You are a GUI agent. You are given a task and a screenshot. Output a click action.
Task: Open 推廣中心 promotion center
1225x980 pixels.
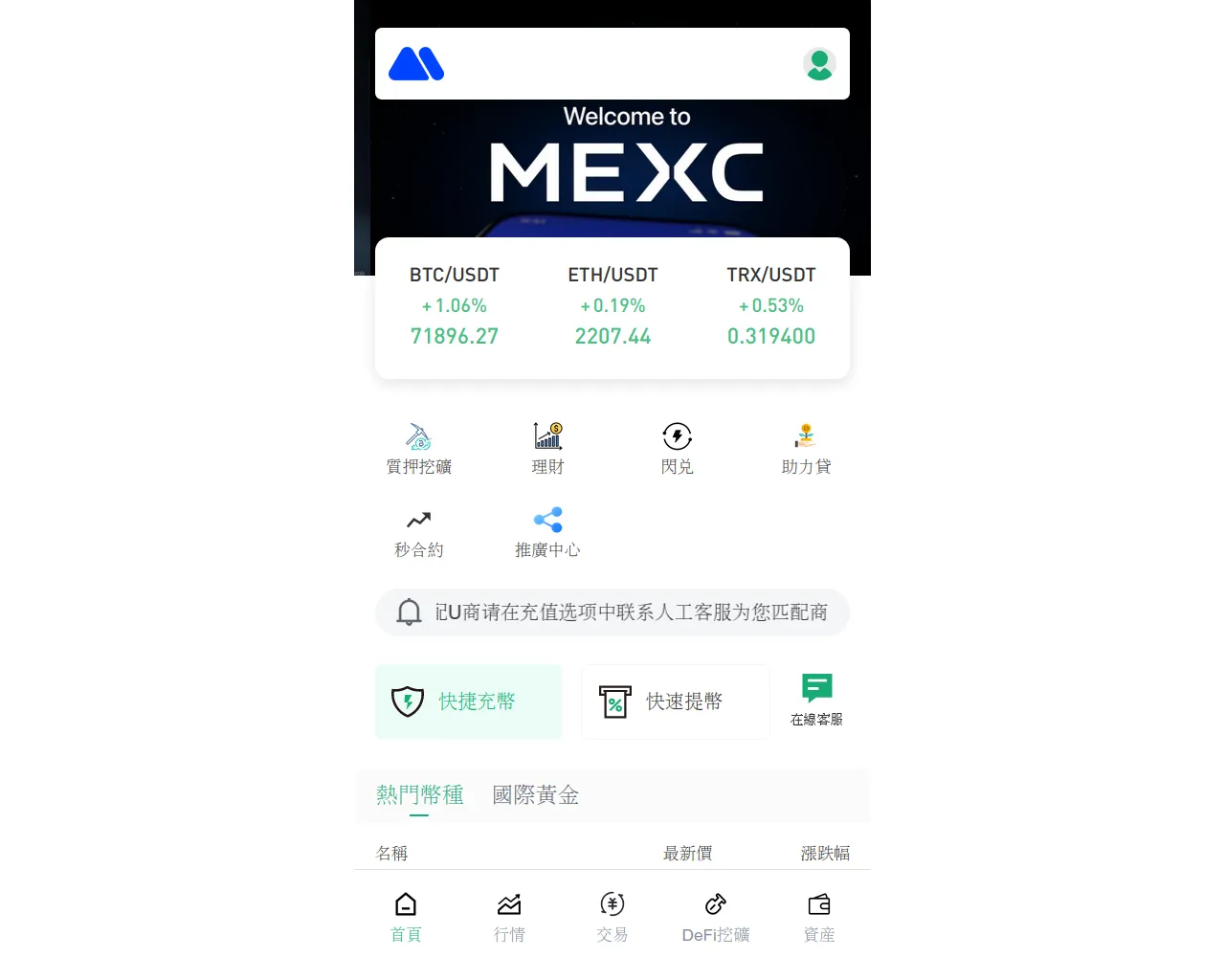pyautogui.click(x=548, y=533)
